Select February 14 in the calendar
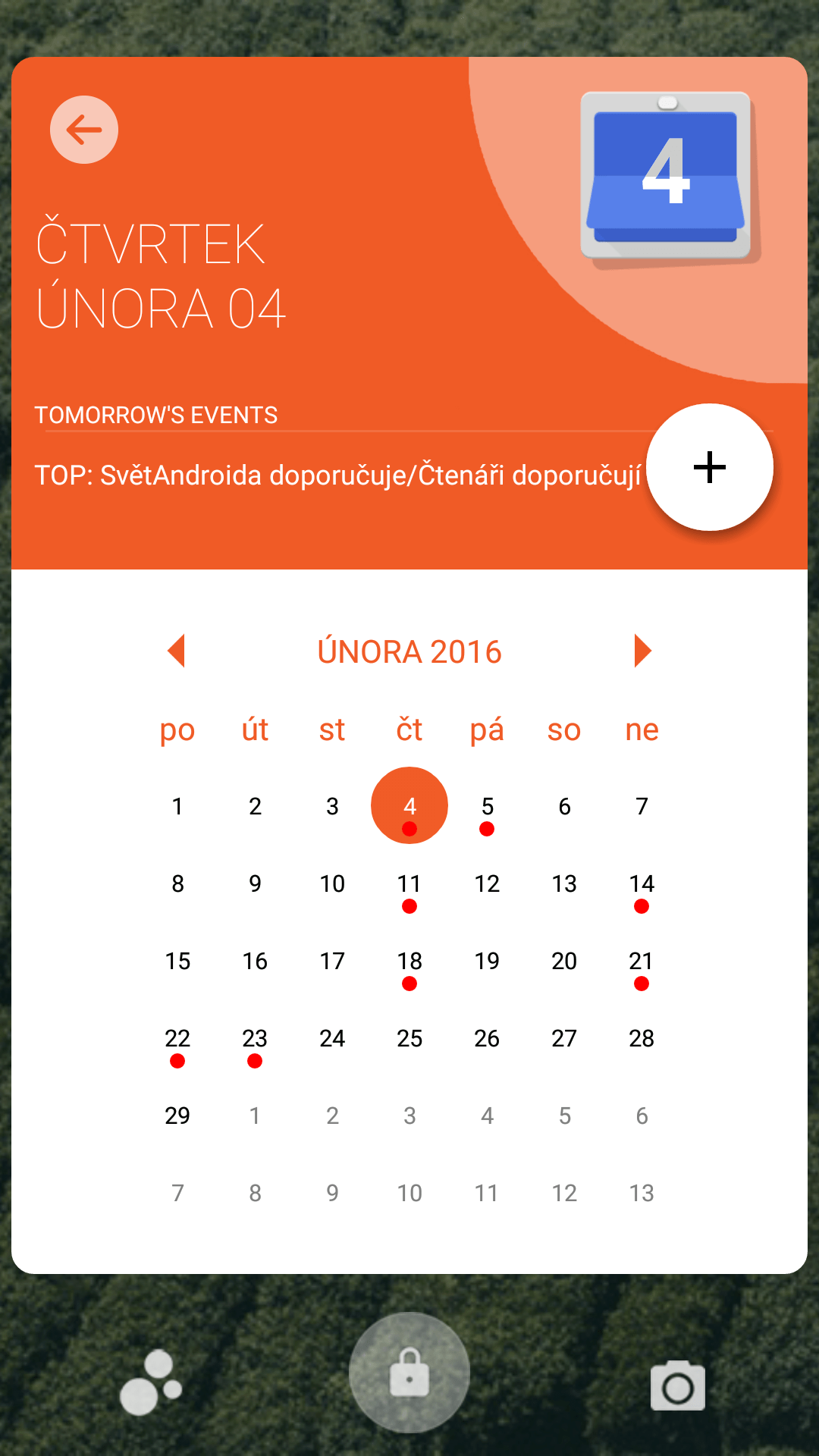Viewport: 819px width, 1456px height. click(642, 883)
